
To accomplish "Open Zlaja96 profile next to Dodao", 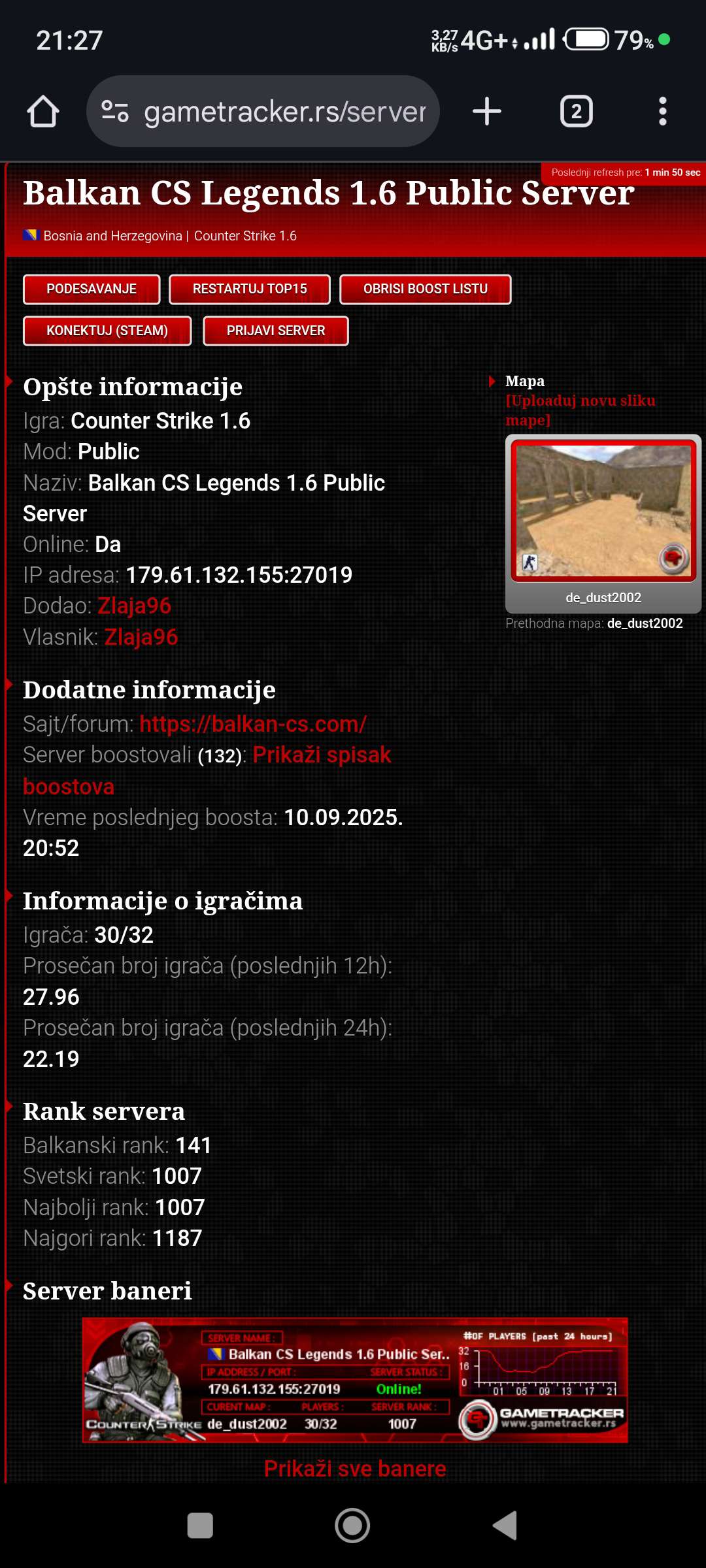I will tap(134, 606).
